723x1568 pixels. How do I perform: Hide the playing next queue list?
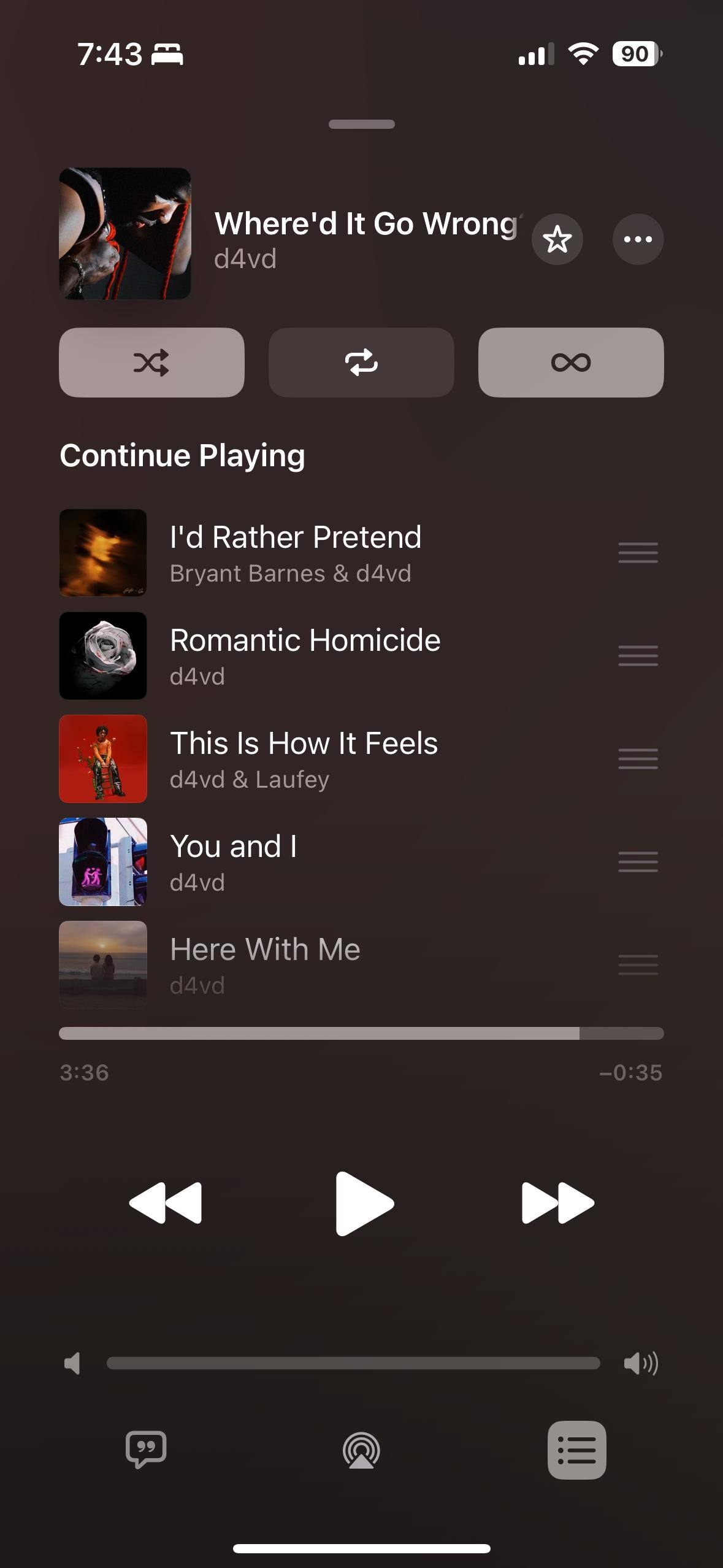[576, 1450]
